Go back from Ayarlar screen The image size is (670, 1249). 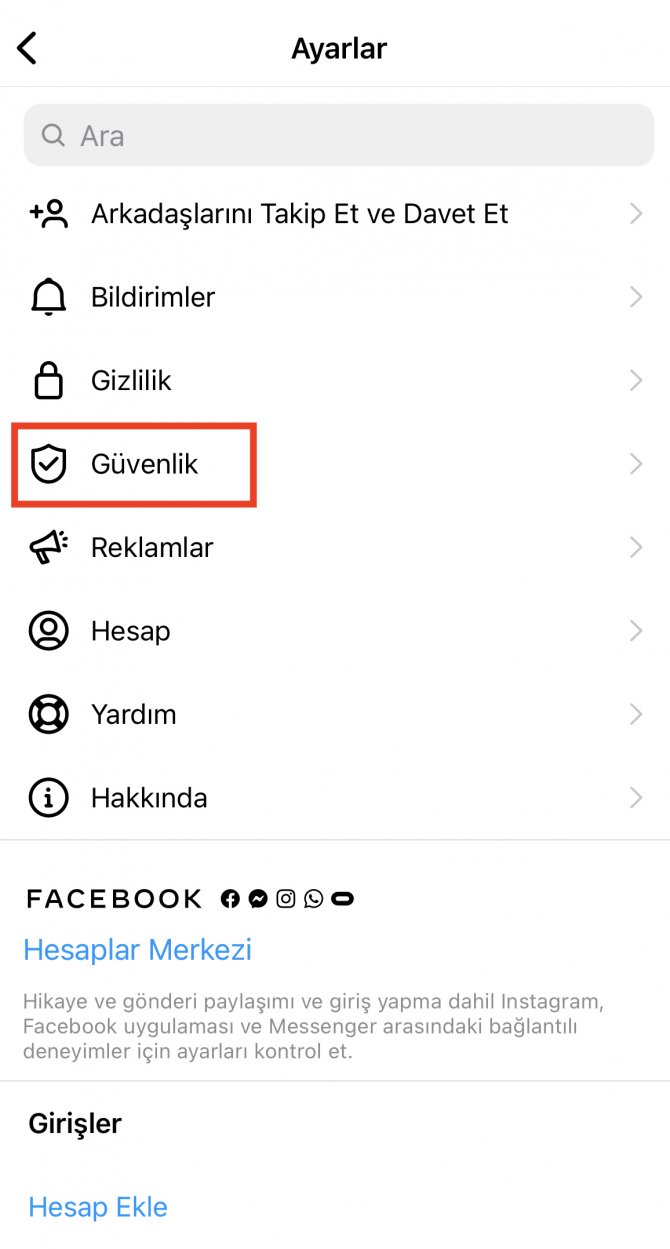pos(27,48)
